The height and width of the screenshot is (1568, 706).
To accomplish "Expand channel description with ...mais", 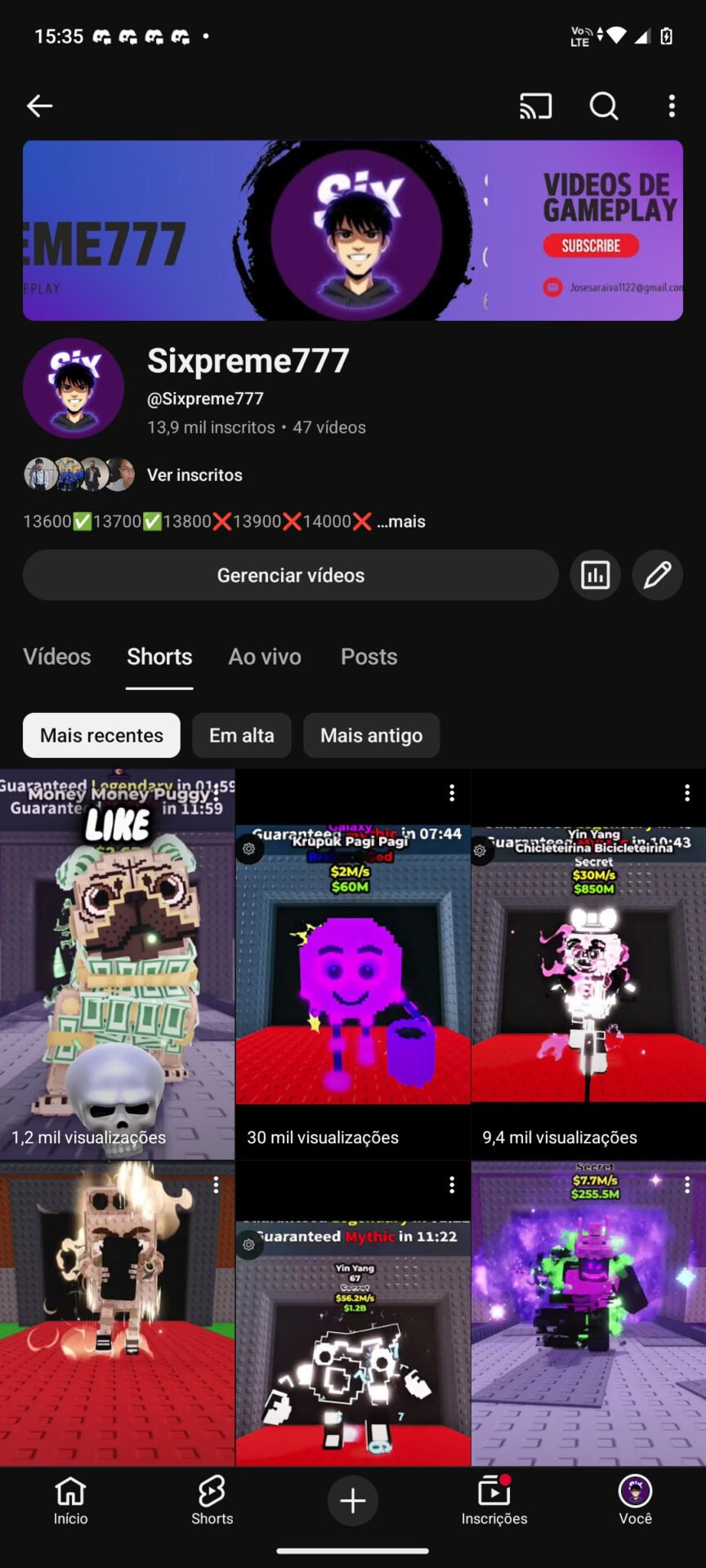I will [x=401, y=522].
